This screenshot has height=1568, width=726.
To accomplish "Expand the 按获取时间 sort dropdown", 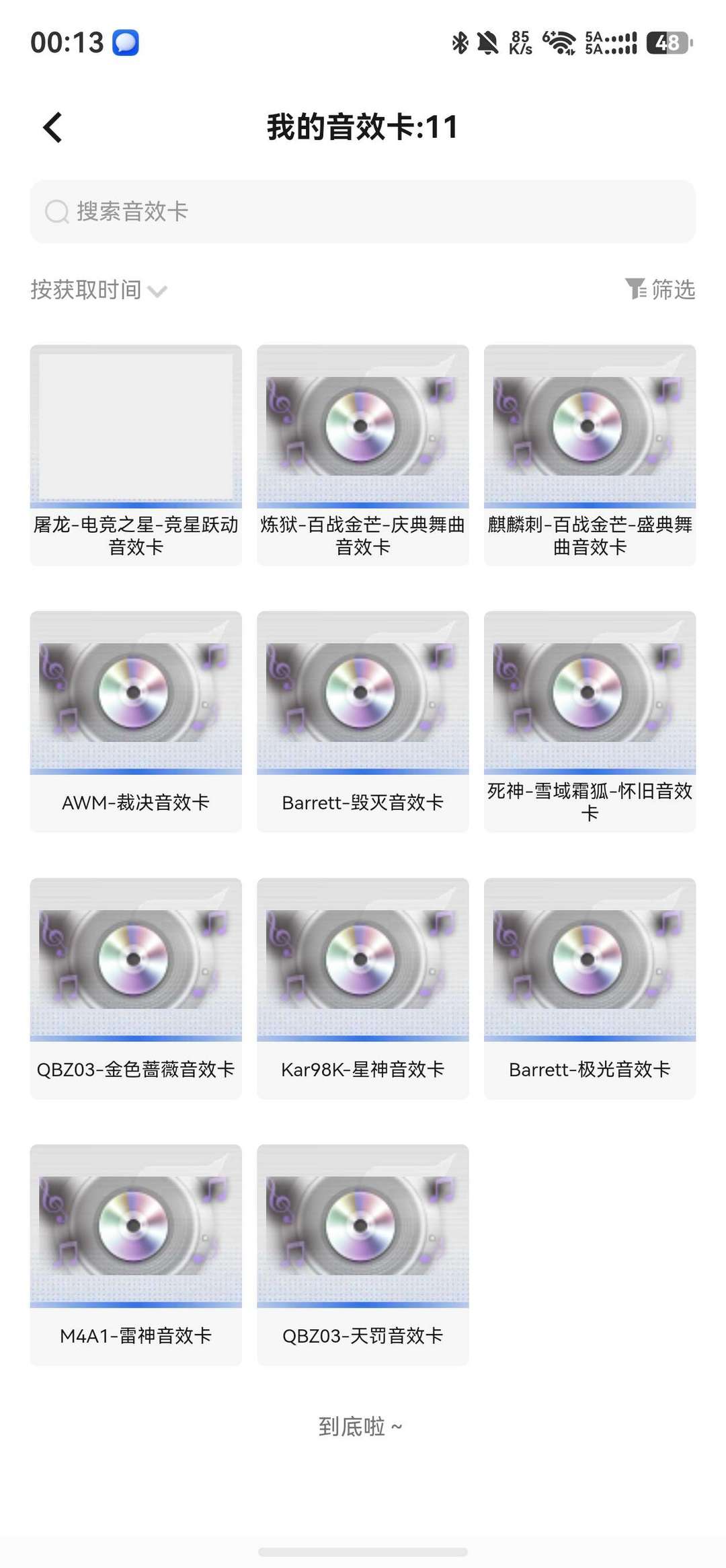I will tap(99, 290).
